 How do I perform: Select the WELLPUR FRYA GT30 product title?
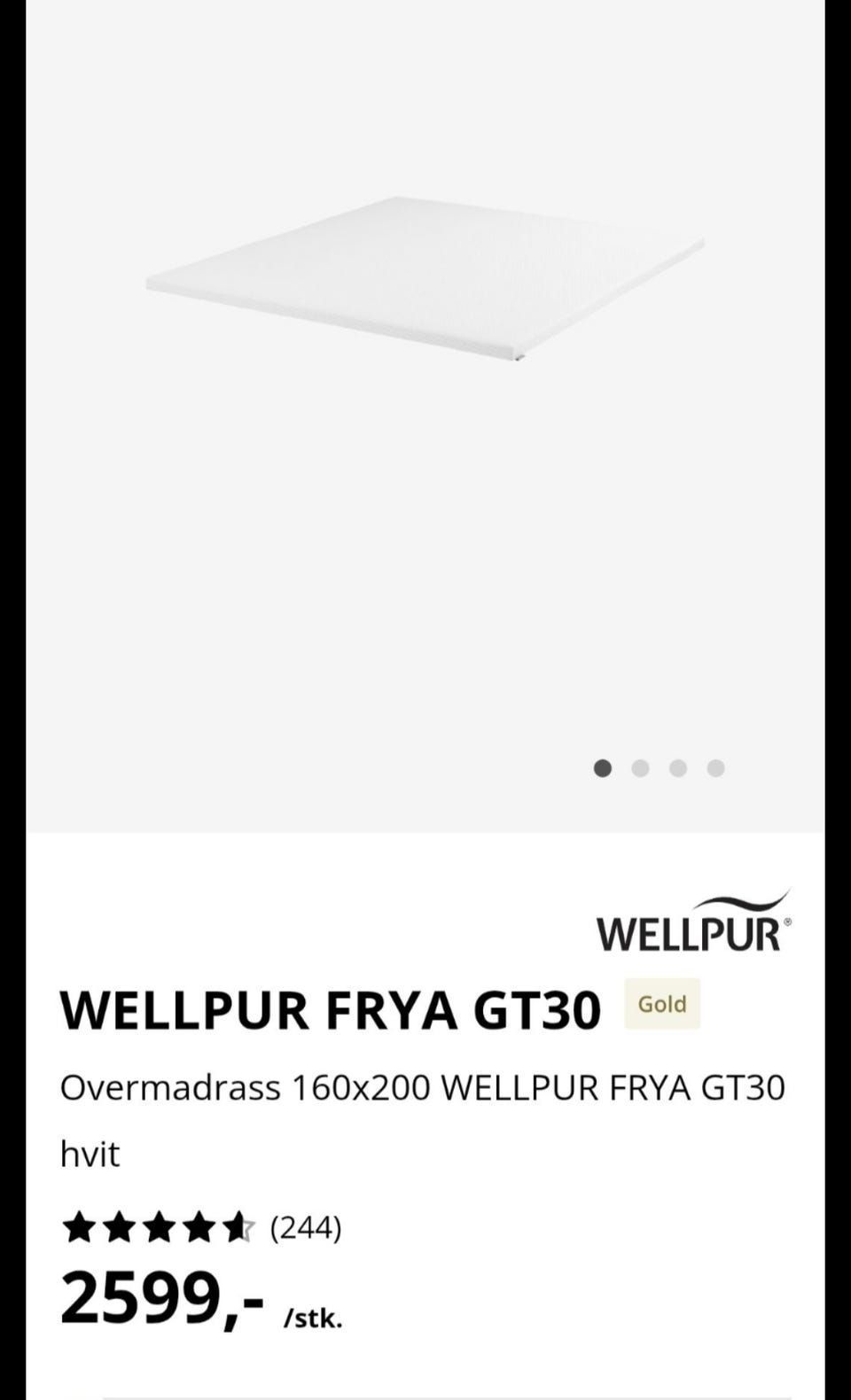click(x=330, y=1010)
